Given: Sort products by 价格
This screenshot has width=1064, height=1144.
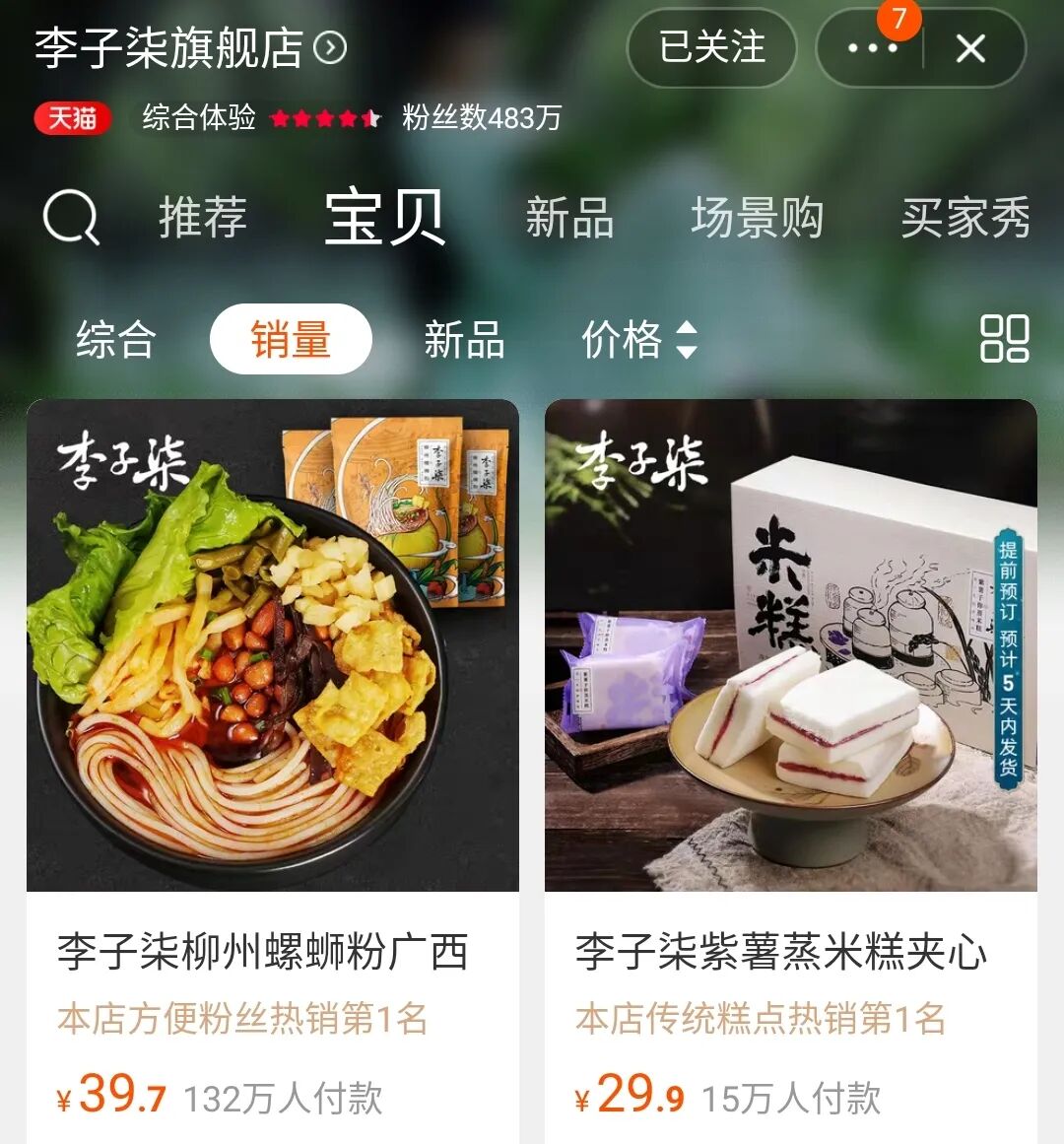Looking at the screenshot, I should [x=638, y=340].
